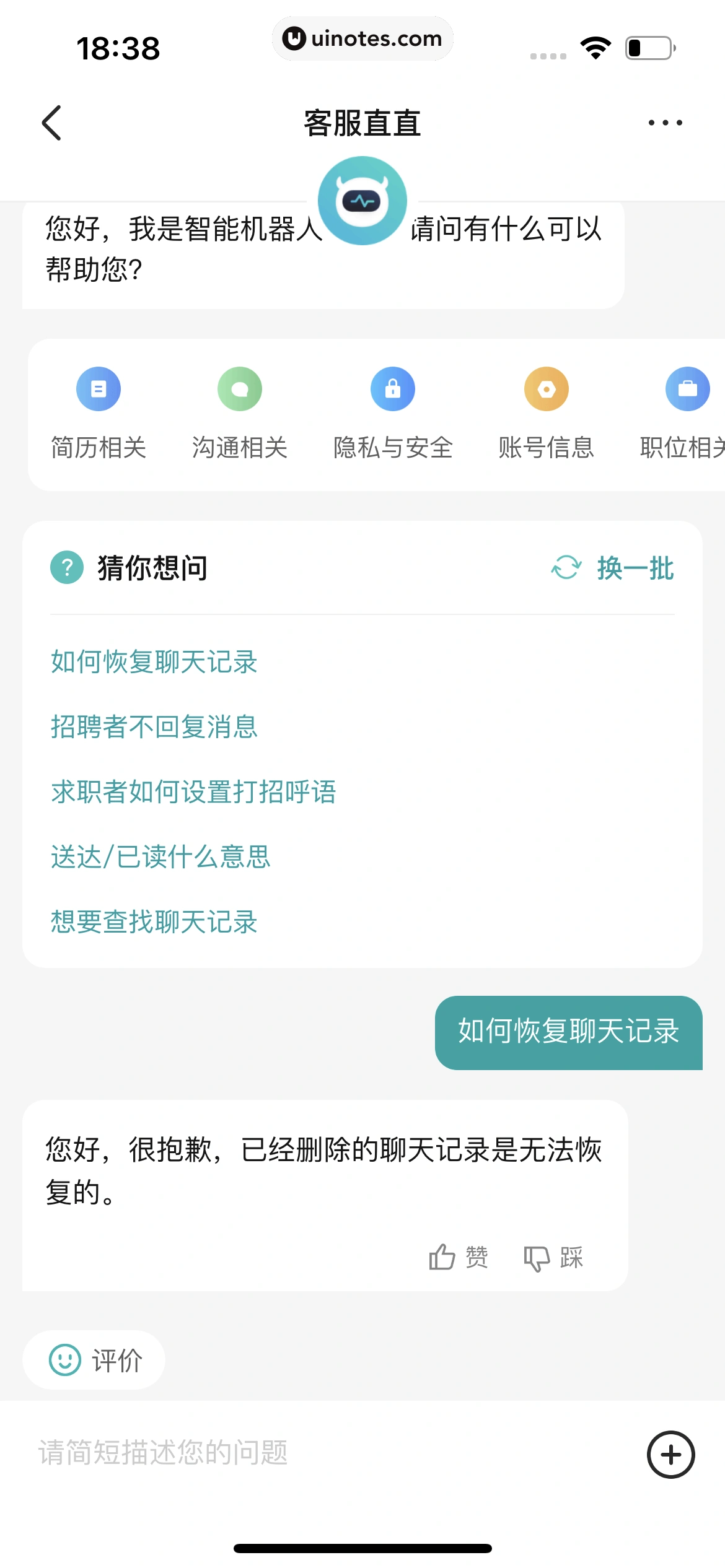Screen dimensions: 725x1568
Task: Select the 账号信息 account info icon
Action: [545, 389]
